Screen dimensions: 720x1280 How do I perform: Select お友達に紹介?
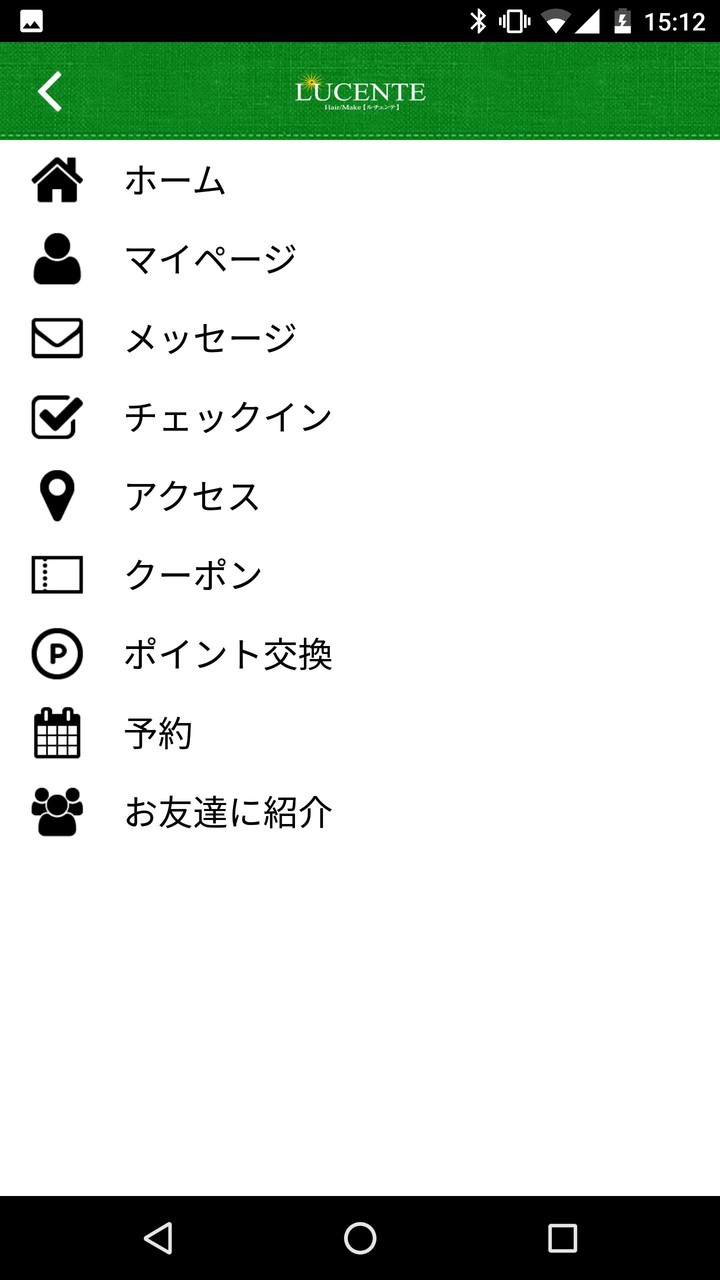pyautogui.click(x=228, y=813)
